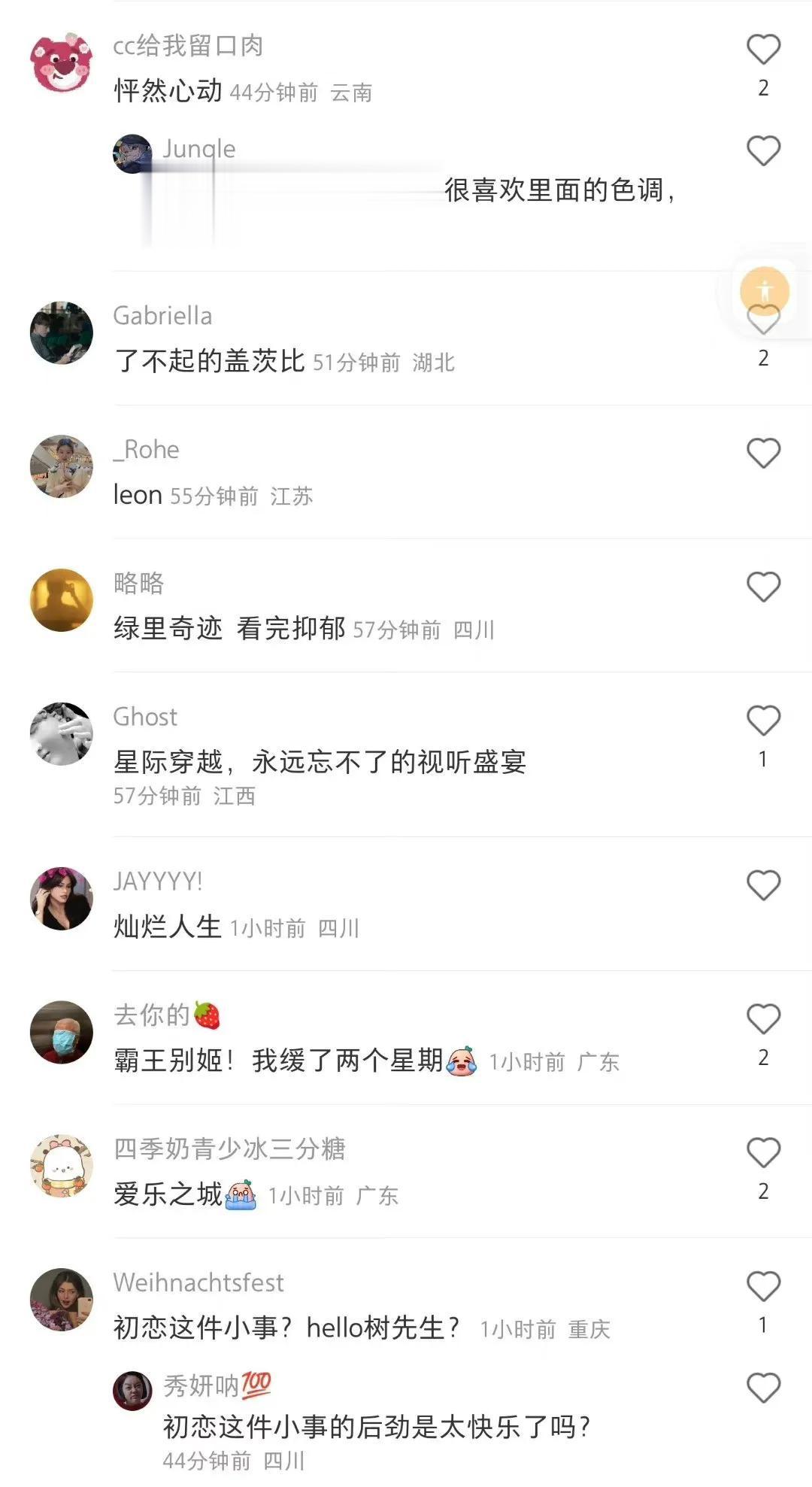Open _Rohe's username profile
812x1487 pixels.
pyautogui.click(x=147, y=450)
